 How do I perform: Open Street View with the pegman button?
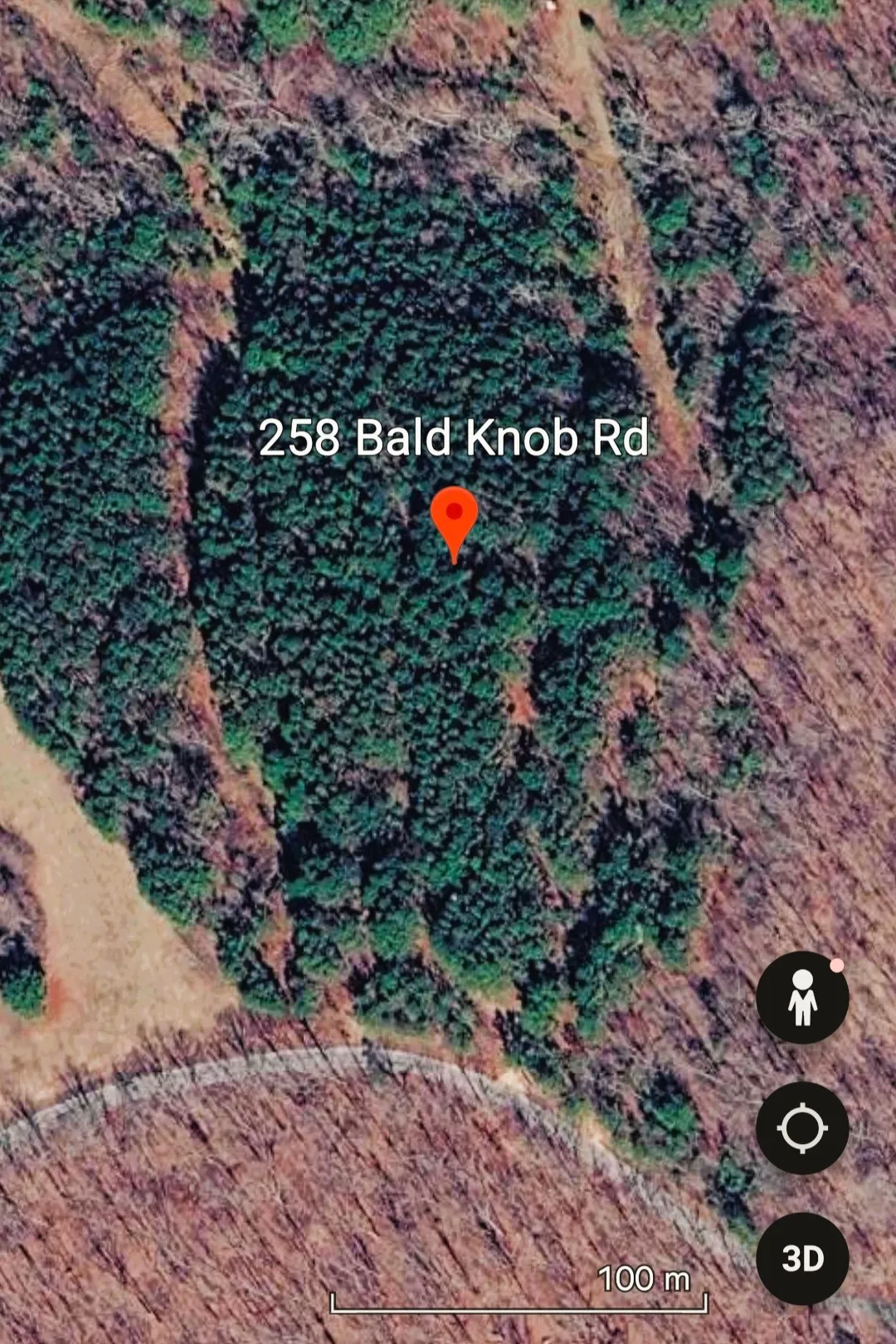pos(801,997)
